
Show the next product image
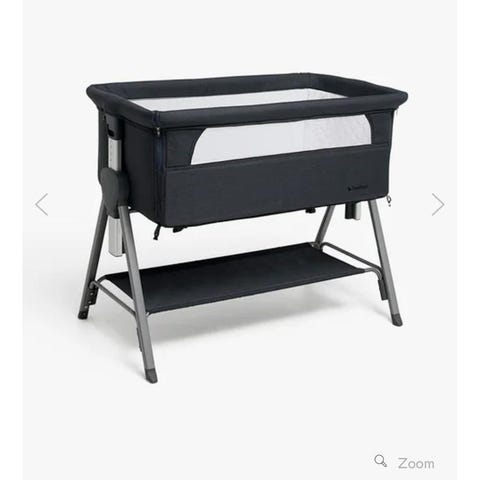[438, 204]
